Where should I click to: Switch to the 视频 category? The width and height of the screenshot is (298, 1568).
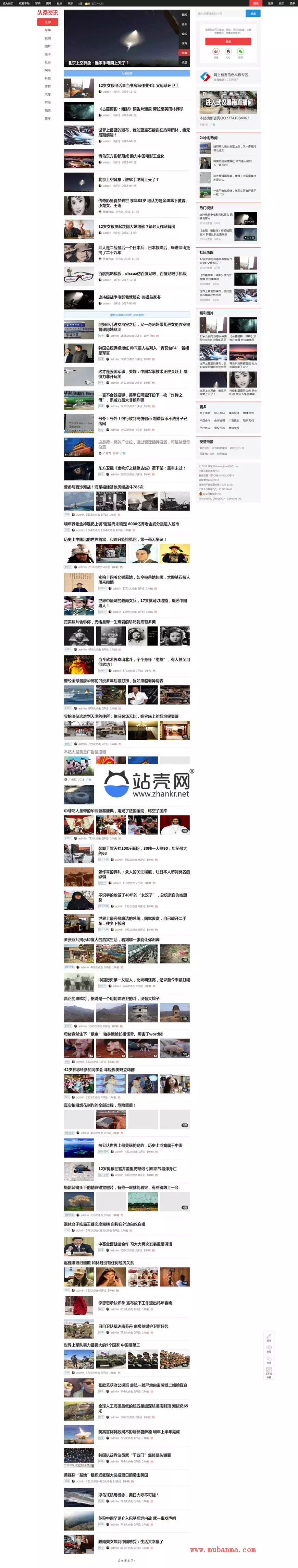tap(47, 38)
